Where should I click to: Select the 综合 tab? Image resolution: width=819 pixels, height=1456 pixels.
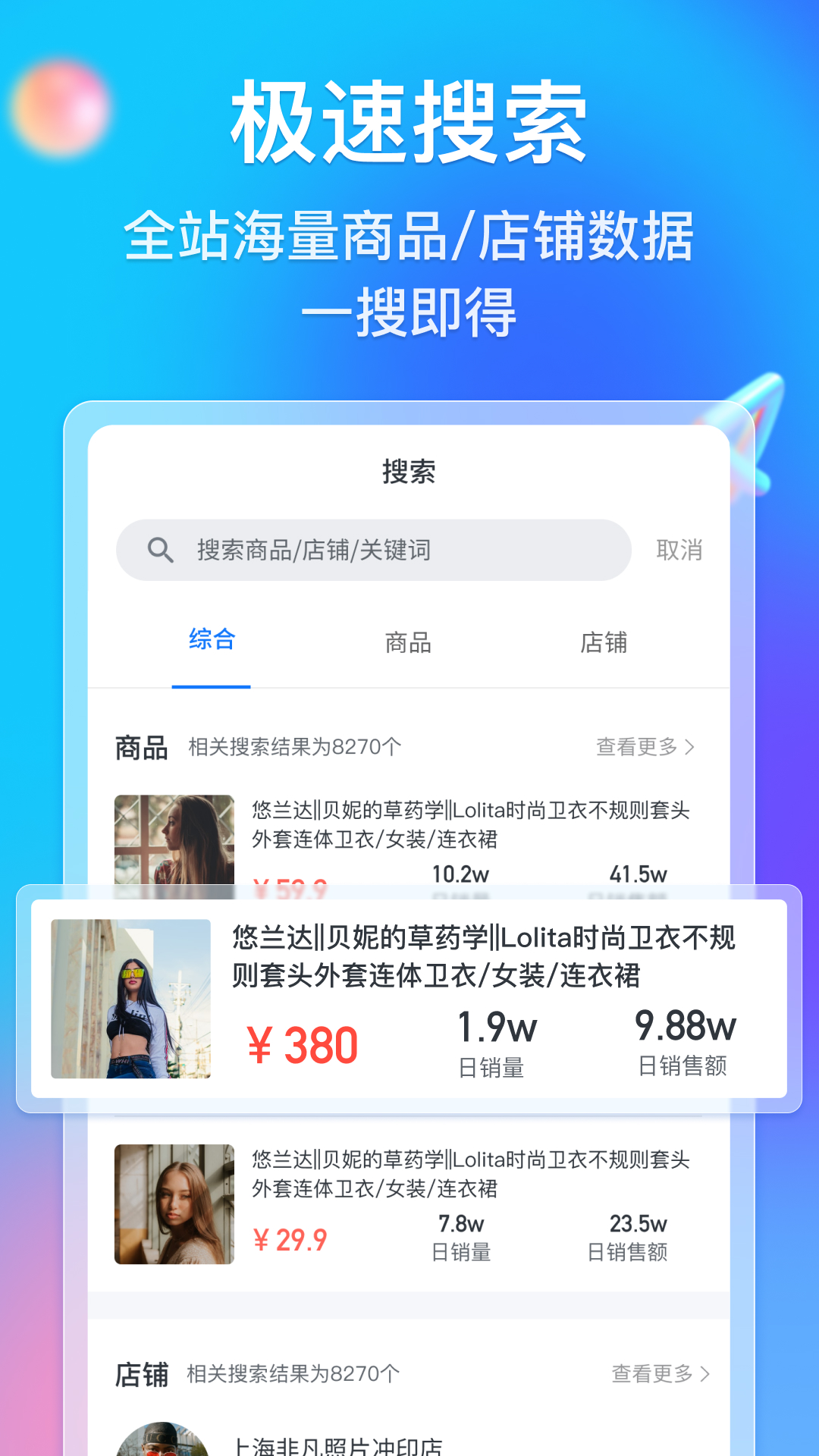pos(211,641)
